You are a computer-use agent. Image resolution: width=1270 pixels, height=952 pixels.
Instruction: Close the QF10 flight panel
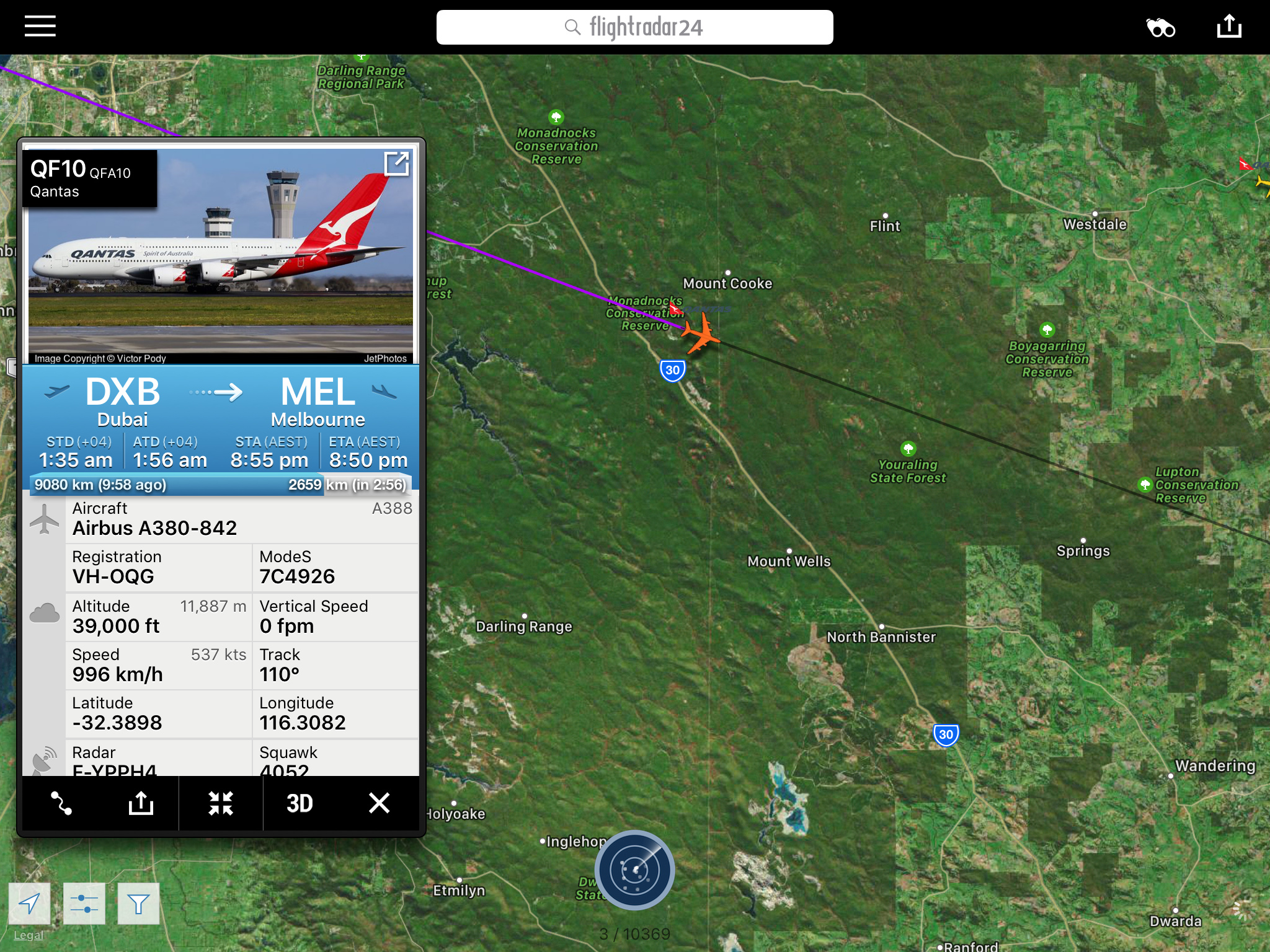point(379,803)
